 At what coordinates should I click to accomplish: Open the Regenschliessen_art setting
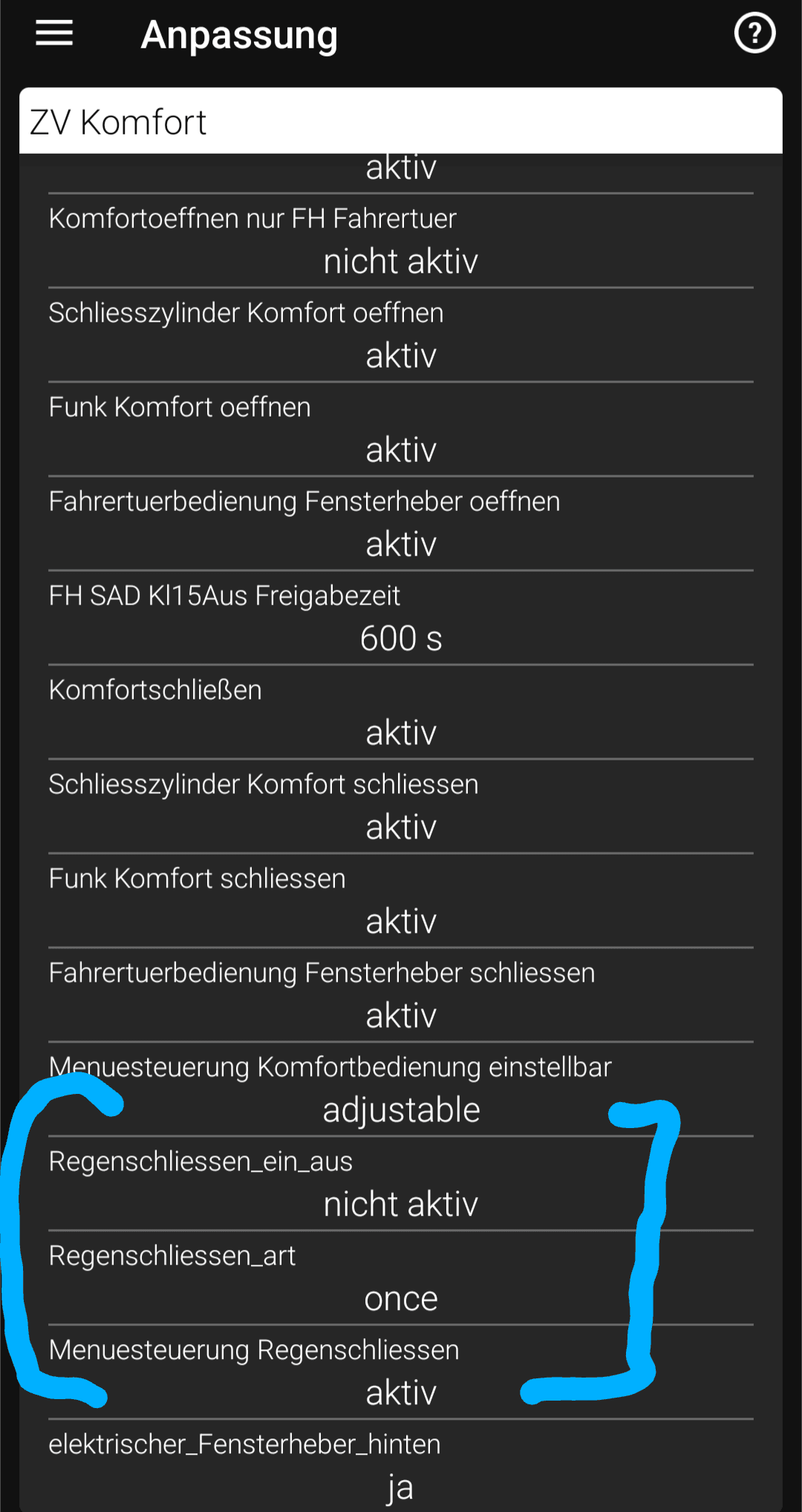pos(401,1279)
